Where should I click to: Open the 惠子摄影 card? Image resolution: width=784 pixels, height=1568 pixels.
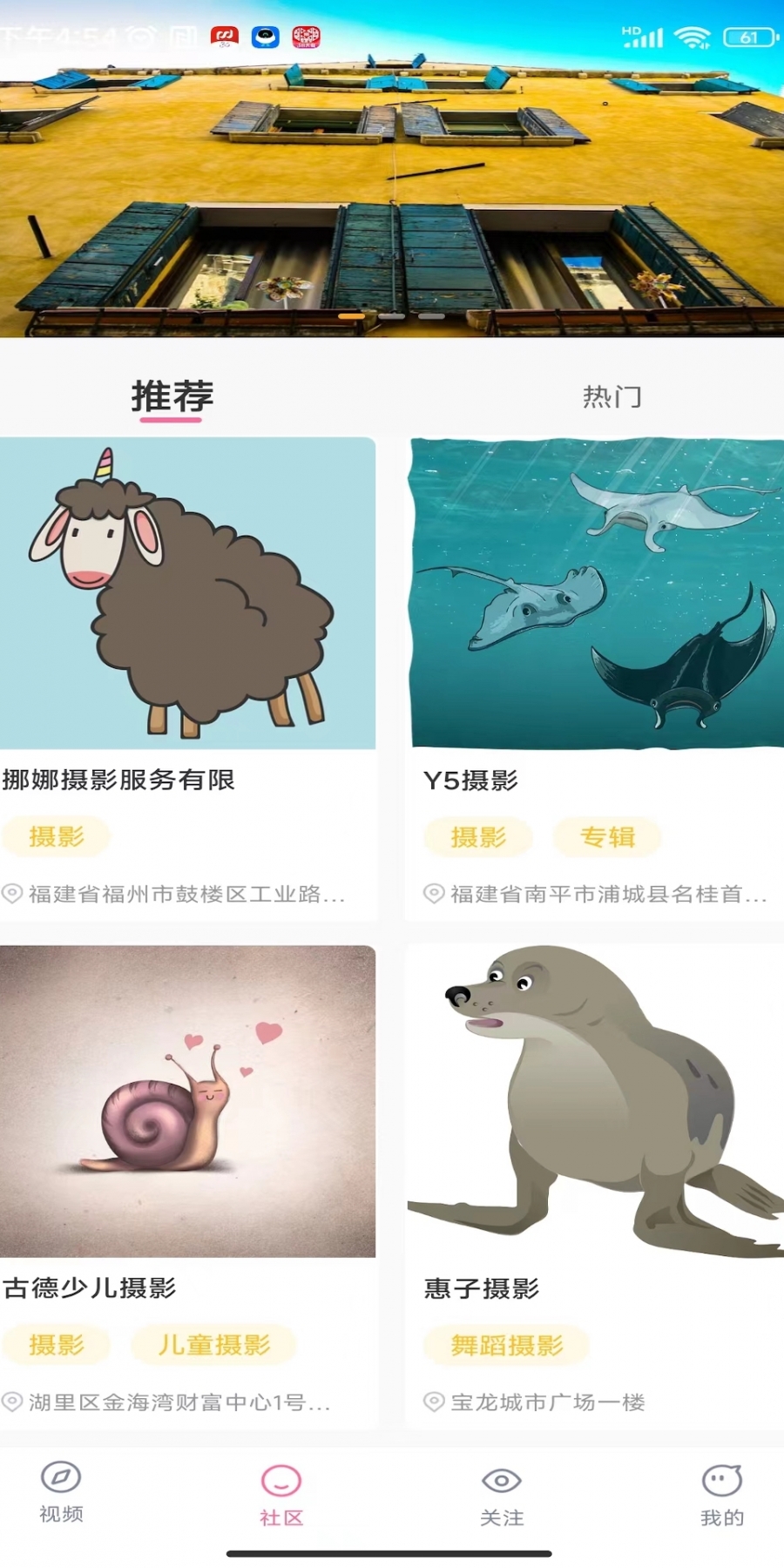coord(595,1186)
